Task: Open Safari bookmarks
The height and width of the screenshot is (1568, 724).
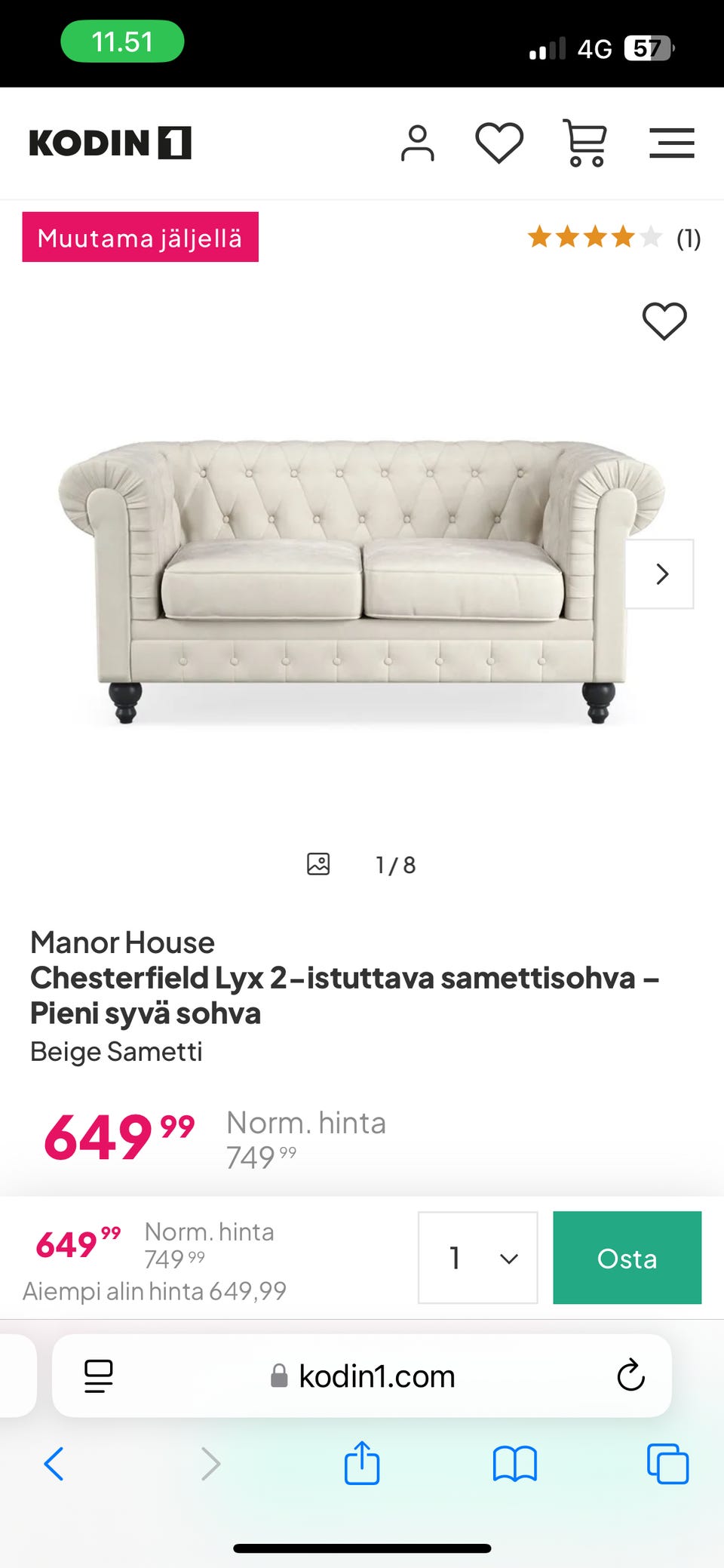Action: (x=514, y=1464)
